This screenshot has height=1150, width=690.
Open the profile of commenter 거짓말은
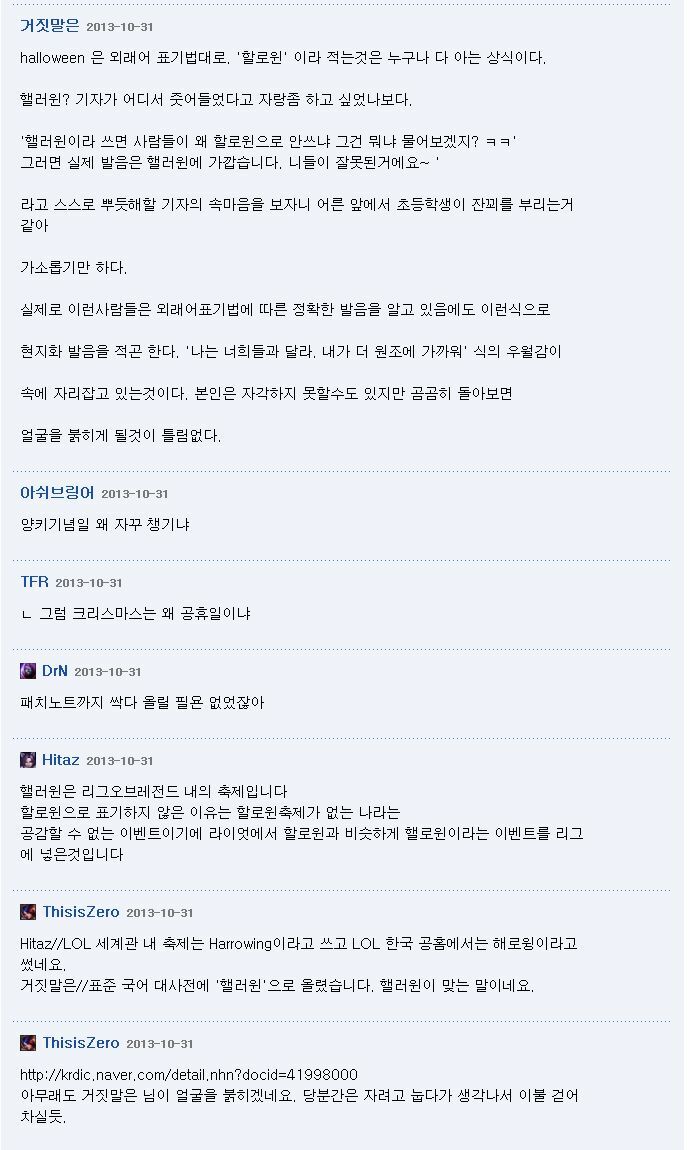(x=49, y=26)
